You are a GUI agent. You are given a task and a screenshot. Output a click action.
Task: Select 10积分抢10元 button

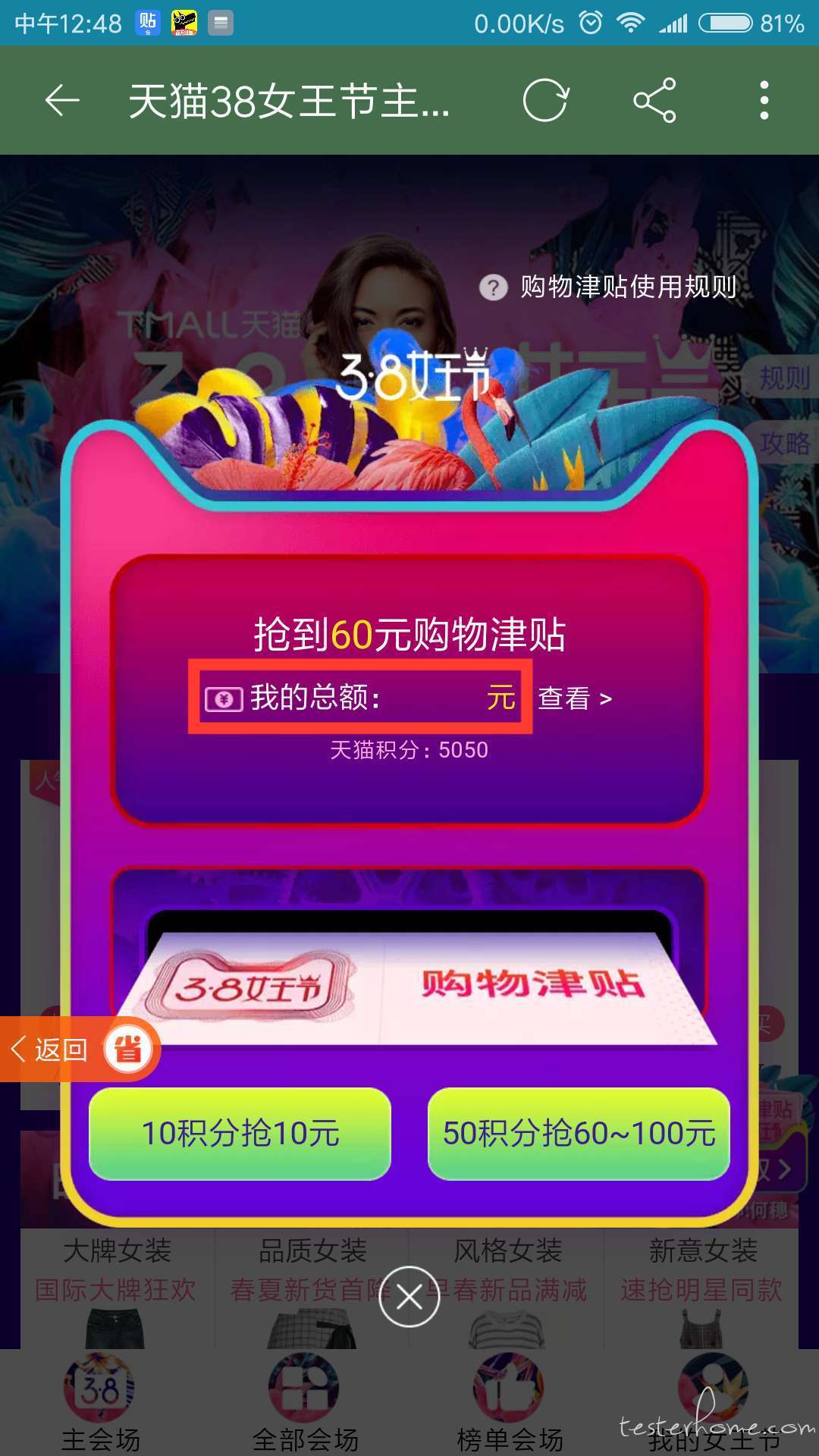click(x=240, y=1134)
